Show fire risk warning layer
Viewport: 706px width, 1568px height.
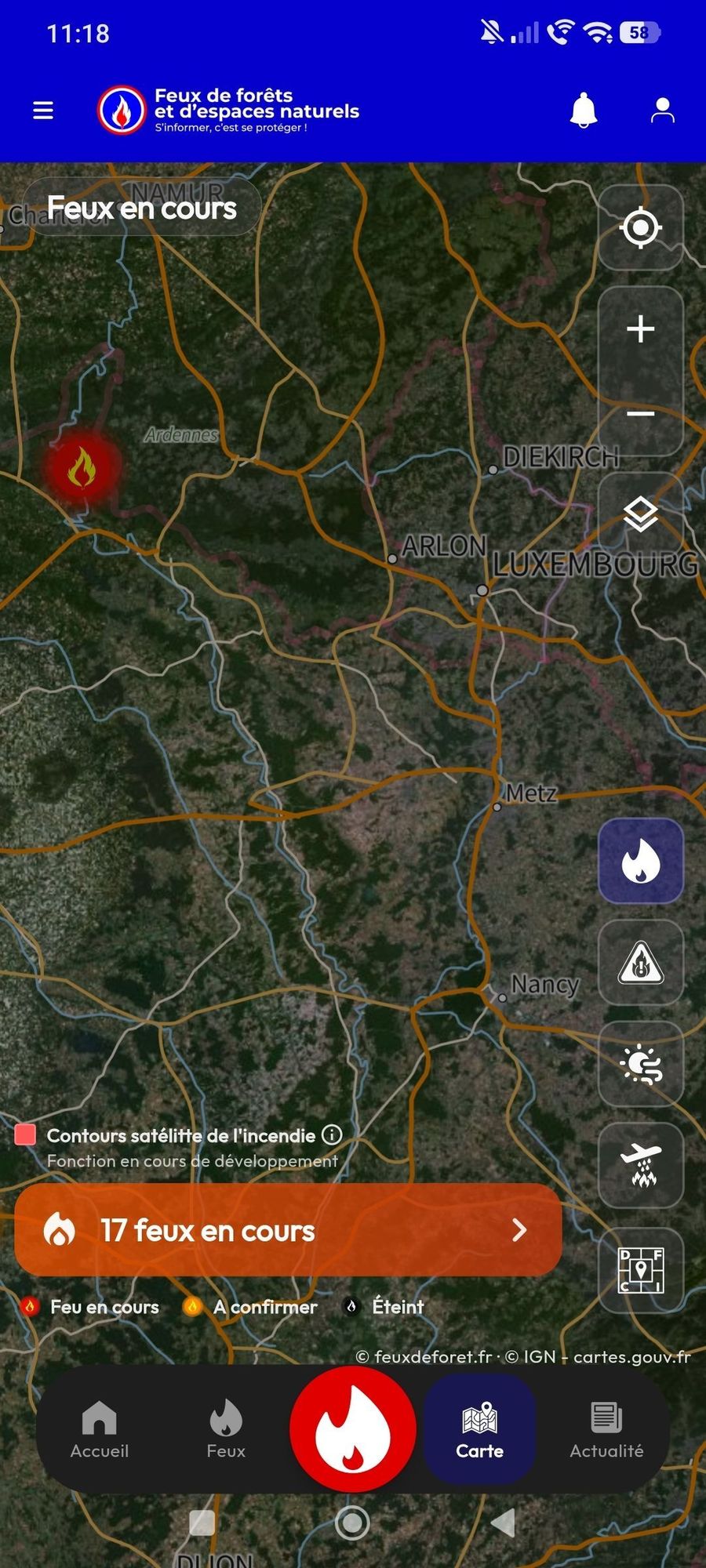[x=641, y=962]
